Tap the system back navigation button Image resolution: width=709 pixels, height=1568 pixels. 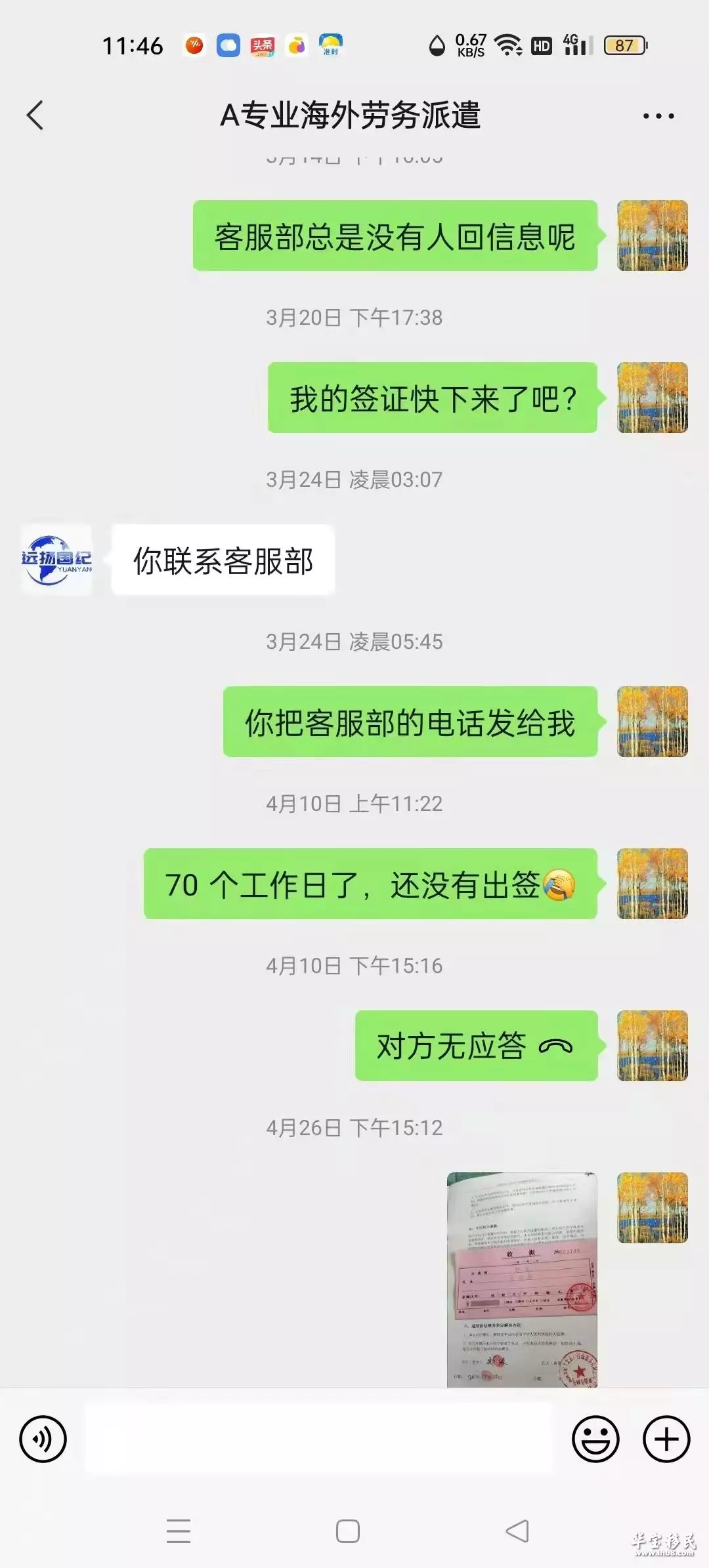click(517, 1531)
